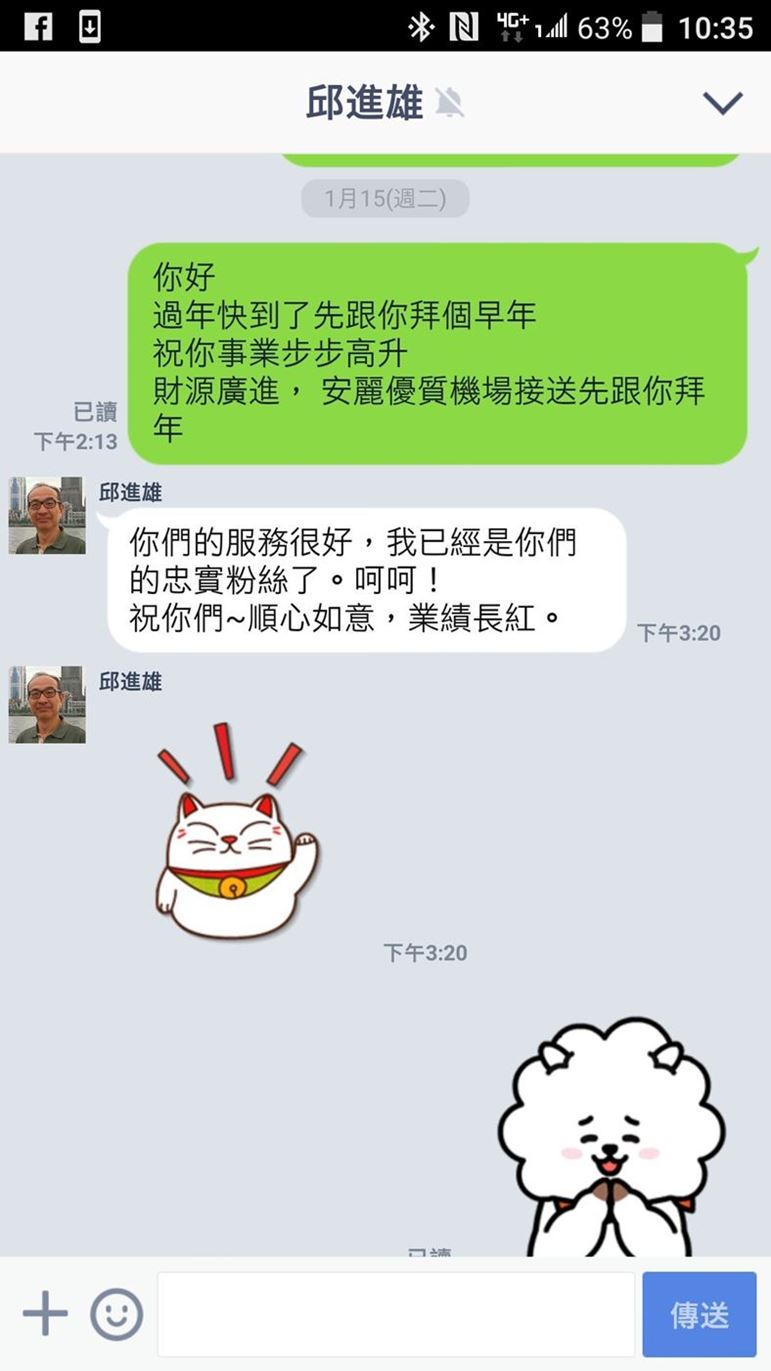Expand the chat menu chevron
Image resolution: width=771 pixels, height=1371 pixels.
coord(722,103)
